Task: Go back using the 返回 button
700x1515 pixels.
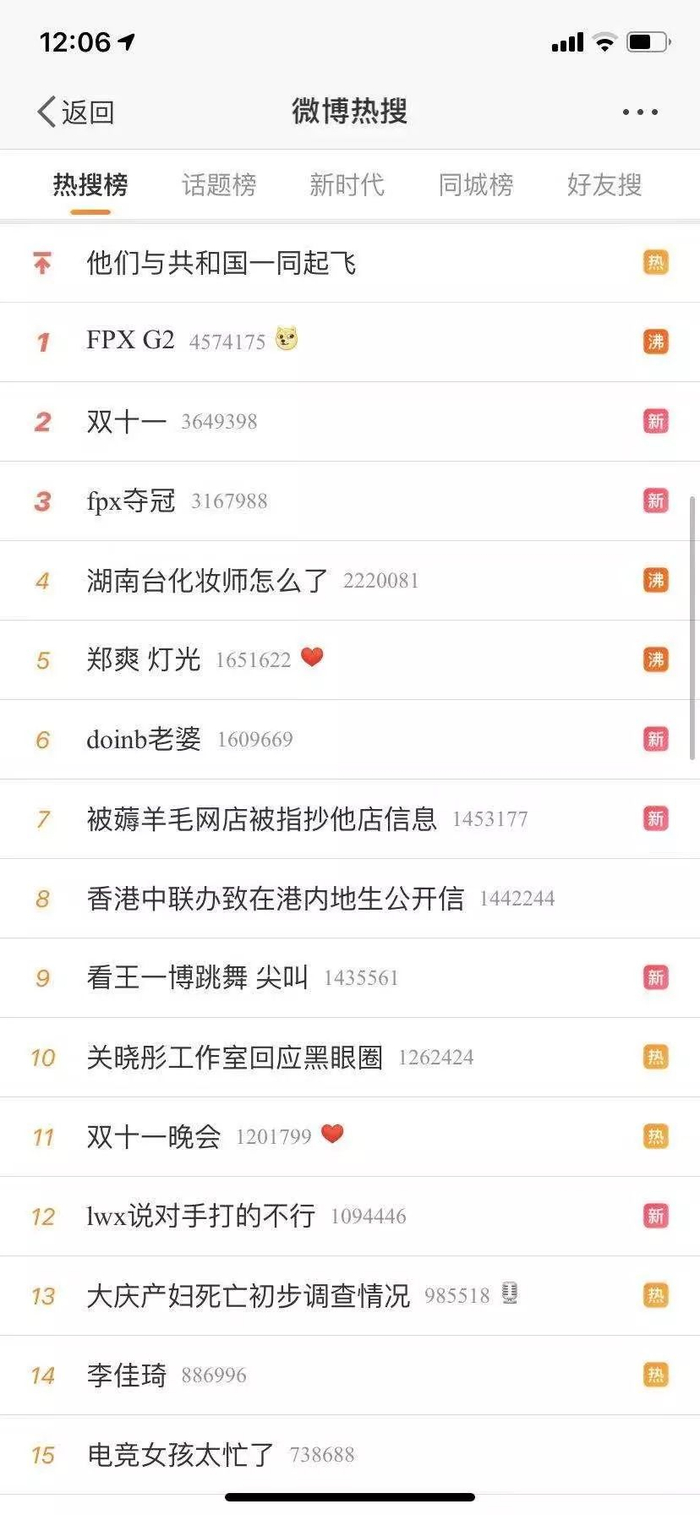Action: 76,111
